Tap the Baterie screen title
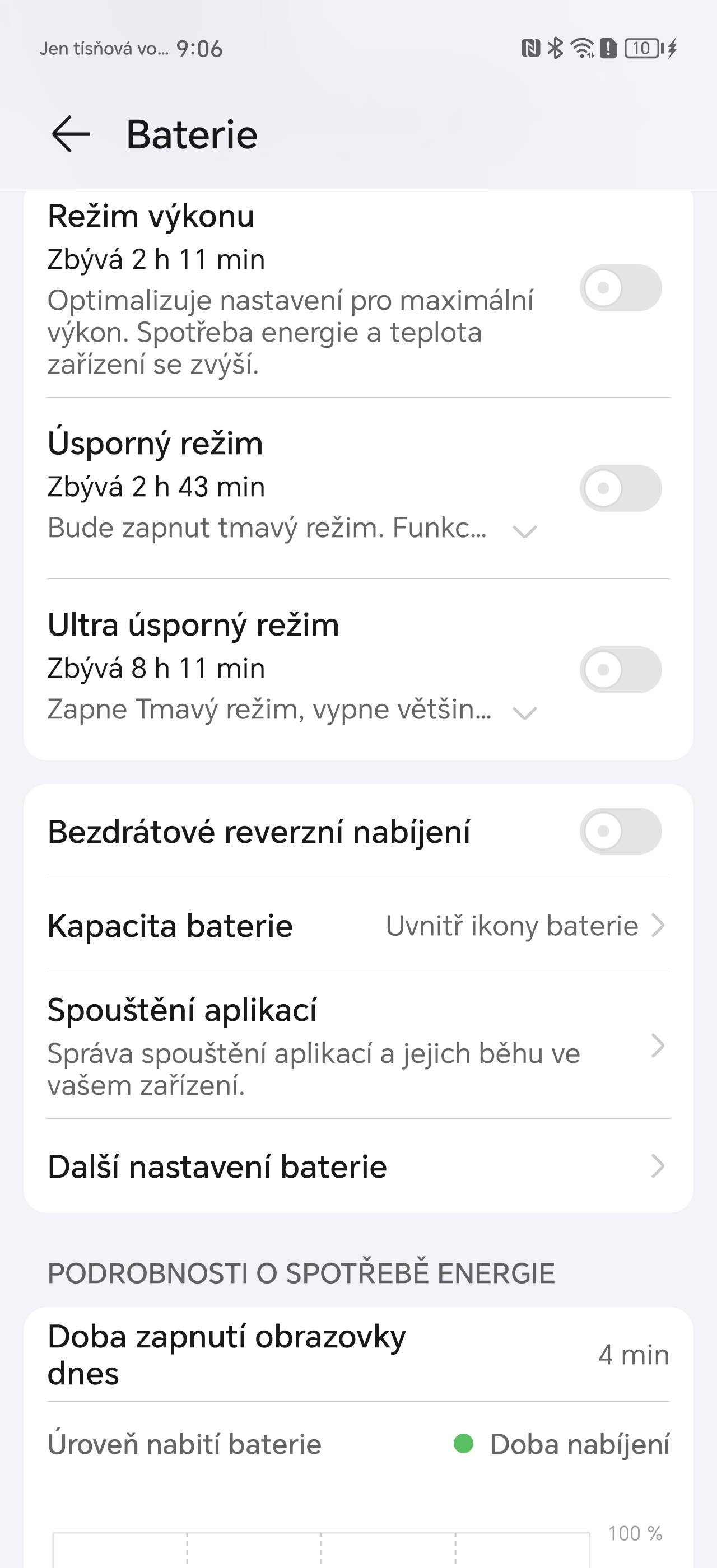717x1568 pixels. point(191,135)
